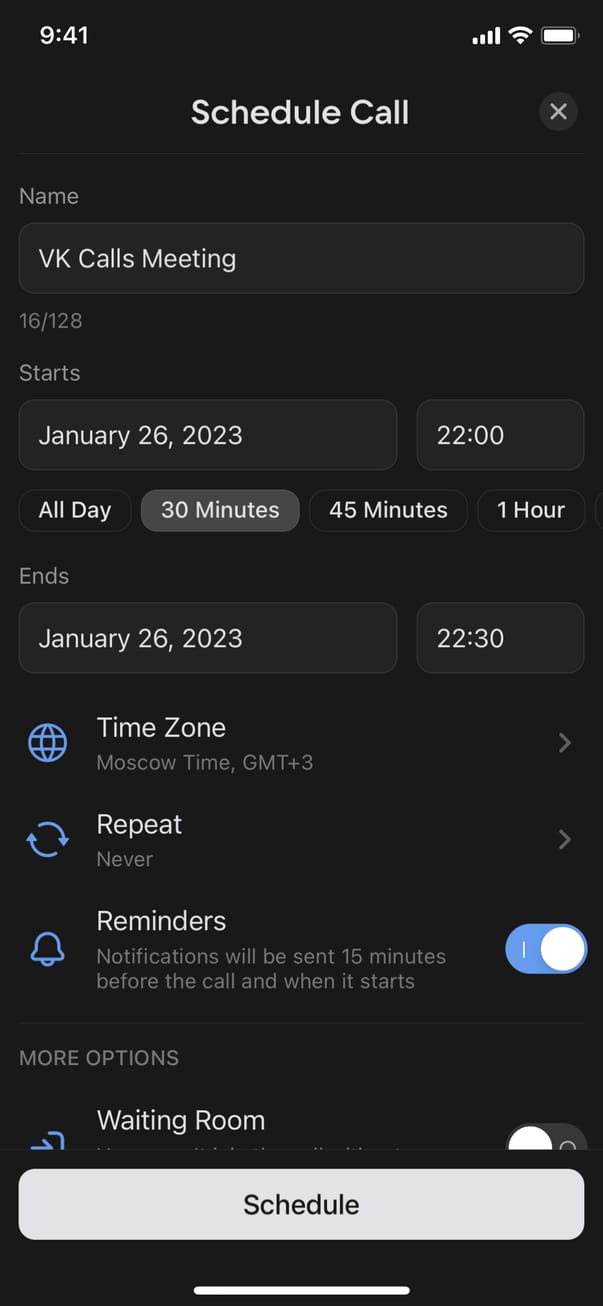Close the Schedule Call screen

coord(558,112)
